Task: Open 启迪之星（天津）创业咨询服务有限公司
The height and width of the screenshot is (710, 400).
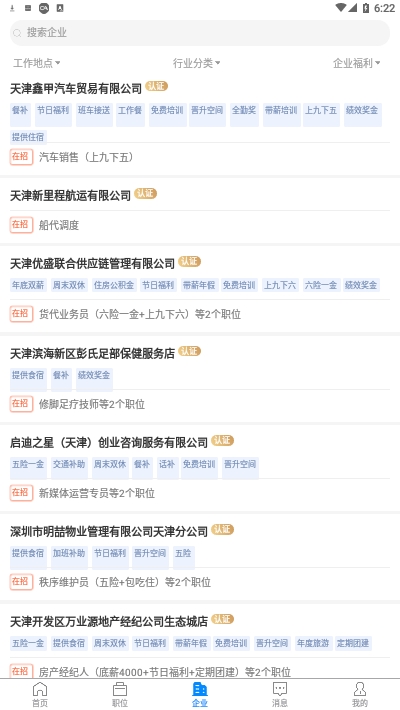Action: 200,469
